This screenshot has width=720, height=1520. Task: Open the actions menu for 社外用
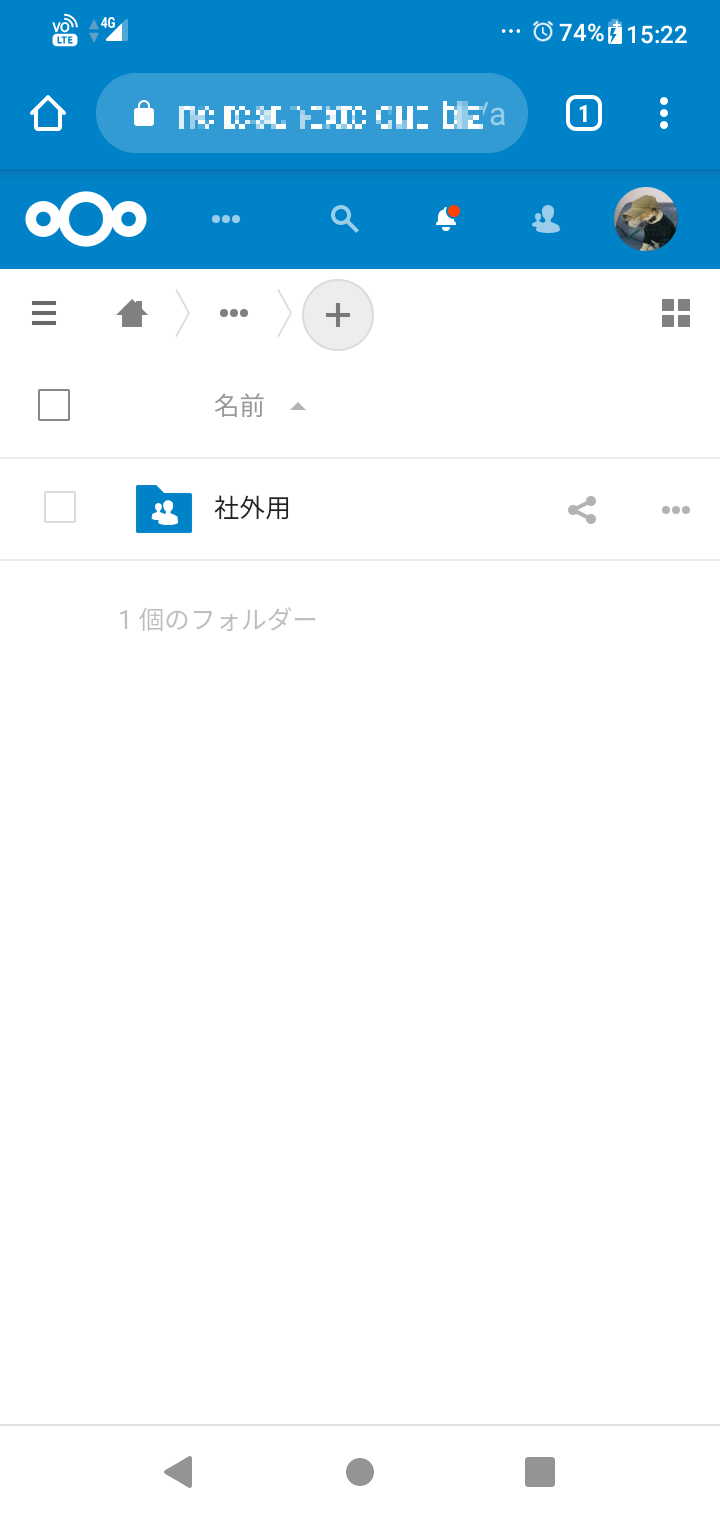(676, 509)
